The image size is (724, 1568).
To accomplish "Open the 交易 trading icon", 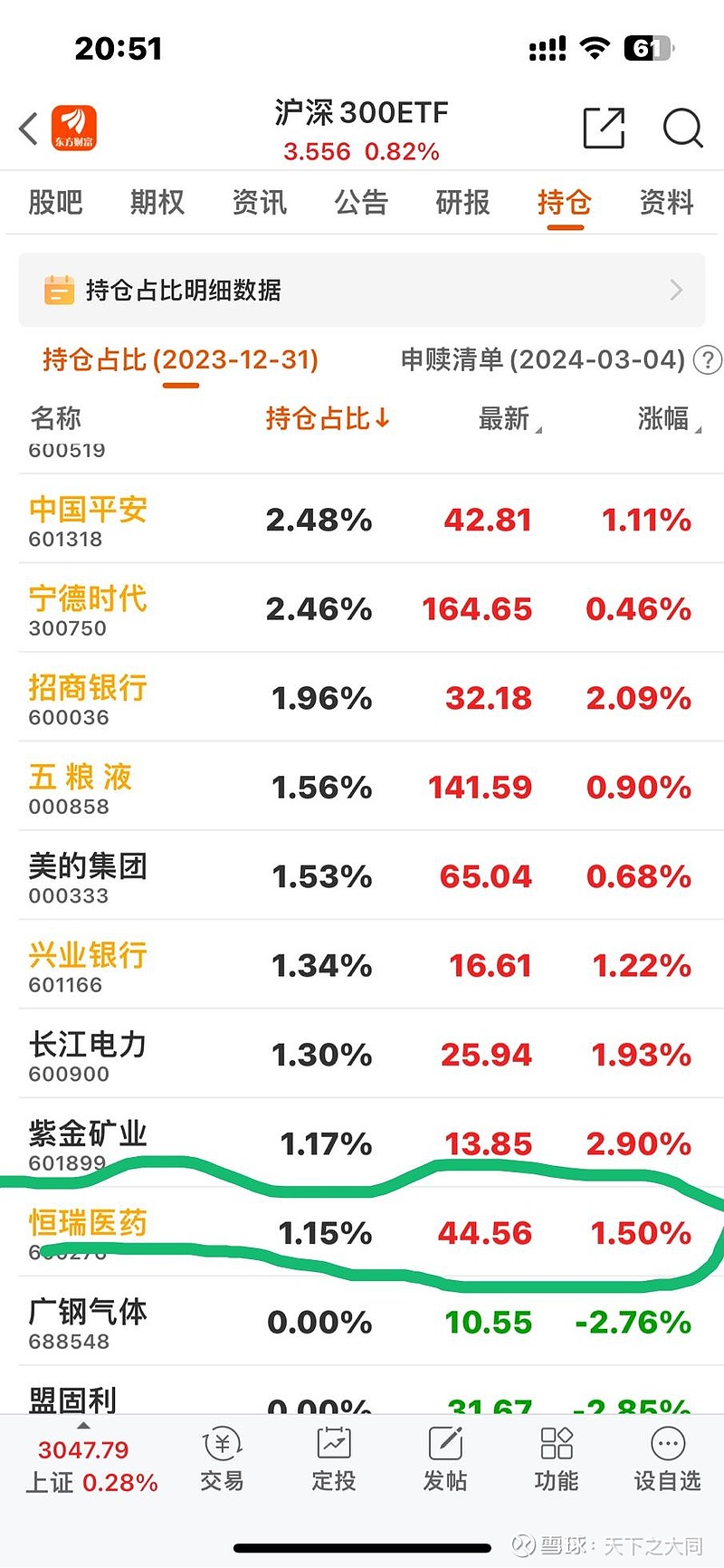I will [222, 1460].
